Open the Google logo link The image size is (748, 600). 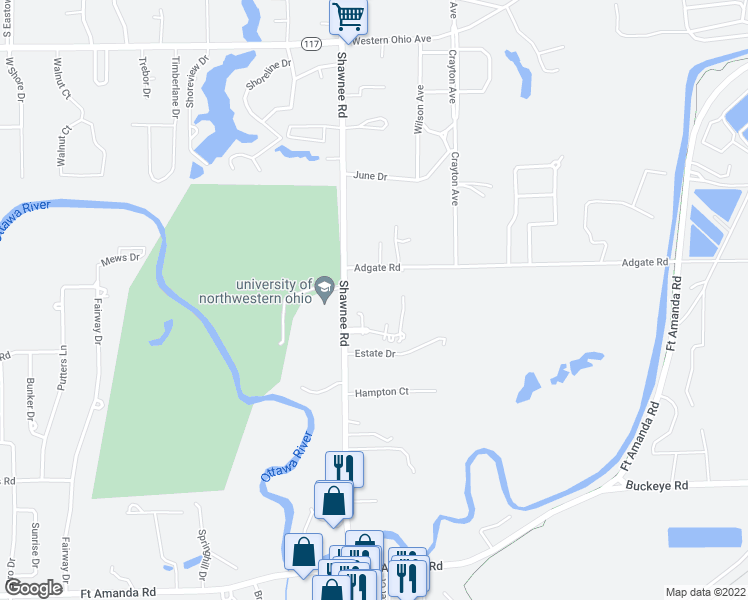(34, 588)
